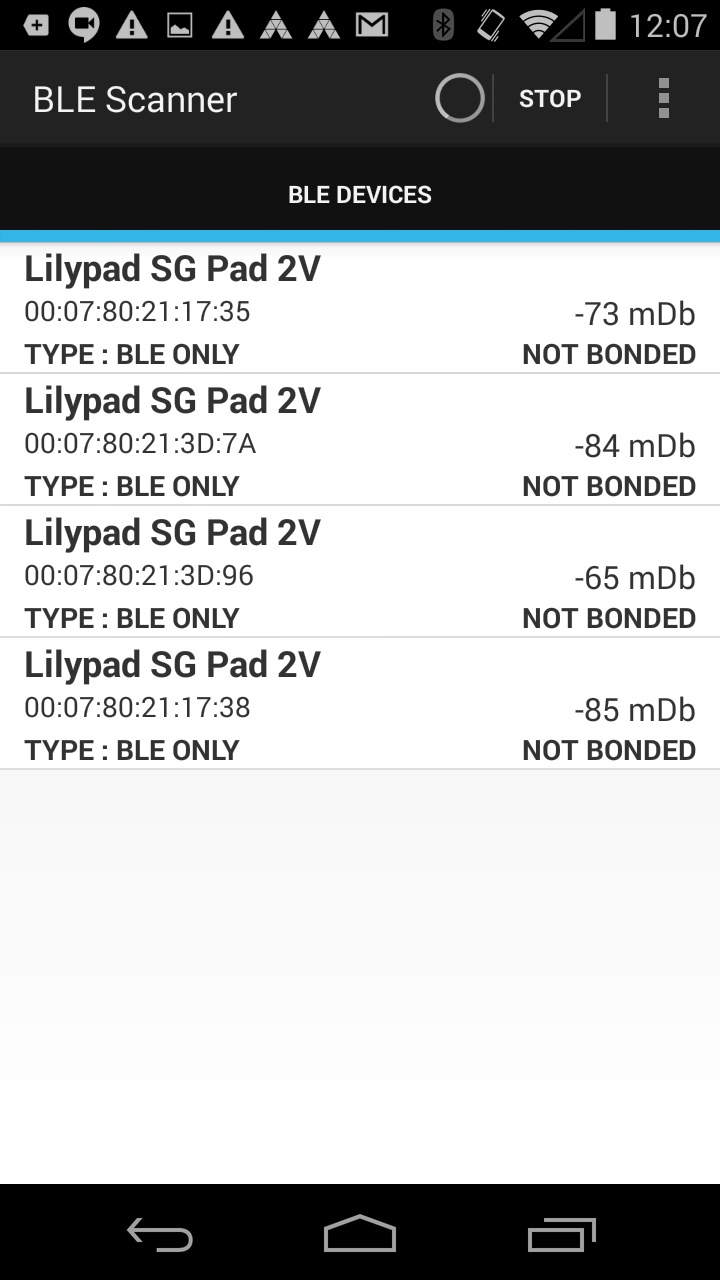Open device with address 00:07:80:21:17:35
The height and width of the screenshot is (1280, 720).
tap(360, 311)
